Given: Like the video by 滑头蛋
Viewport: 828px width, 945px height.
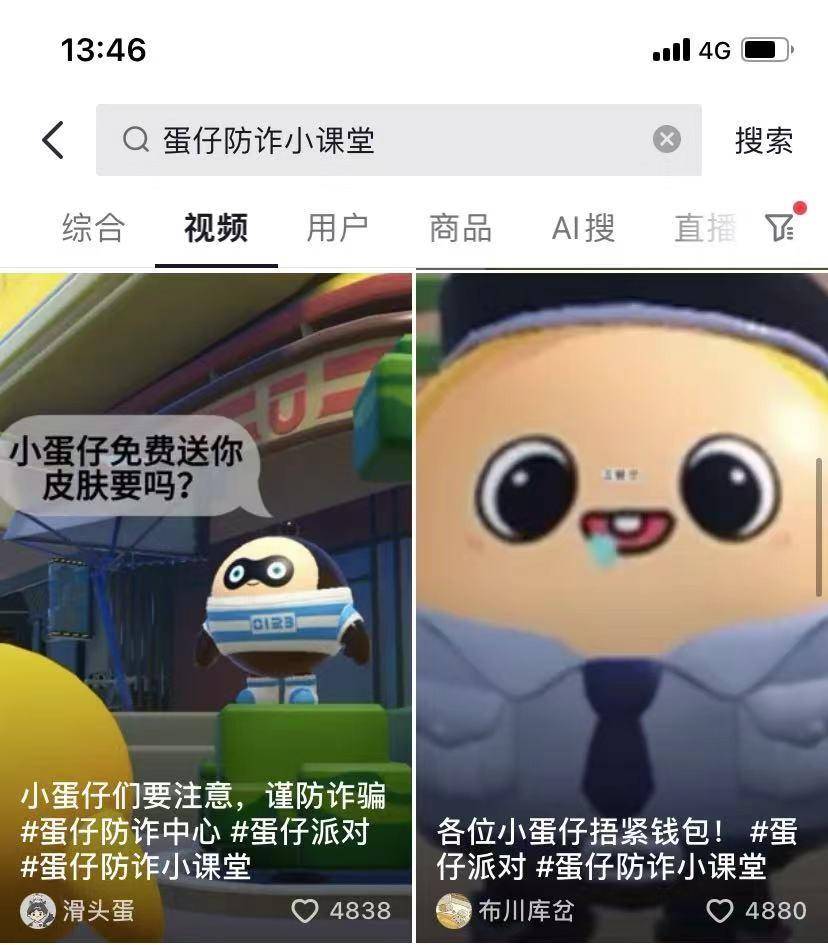Looking at the screenshot, I should pyautogui.click(x=305, y=910).
